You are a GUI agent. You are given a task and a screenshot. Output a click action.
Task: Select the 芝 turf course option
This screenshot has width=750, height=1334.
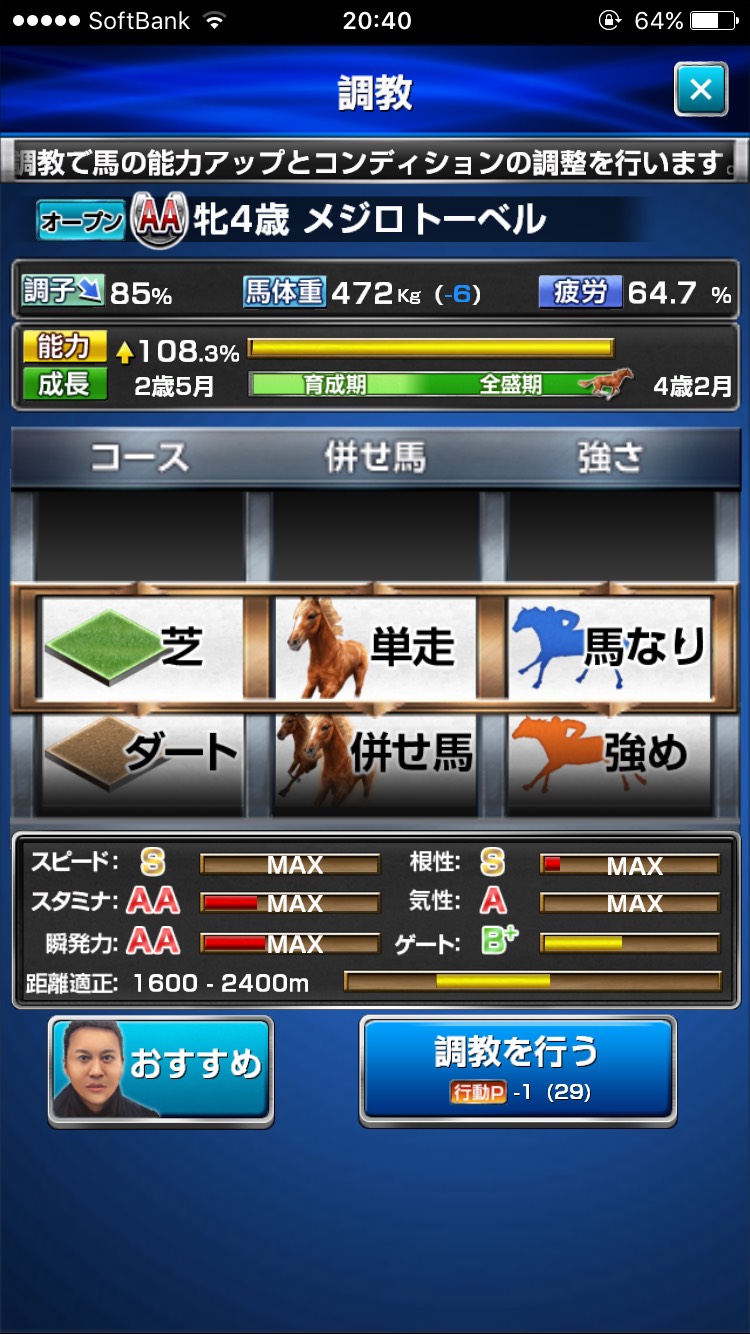tap(141, 648)
